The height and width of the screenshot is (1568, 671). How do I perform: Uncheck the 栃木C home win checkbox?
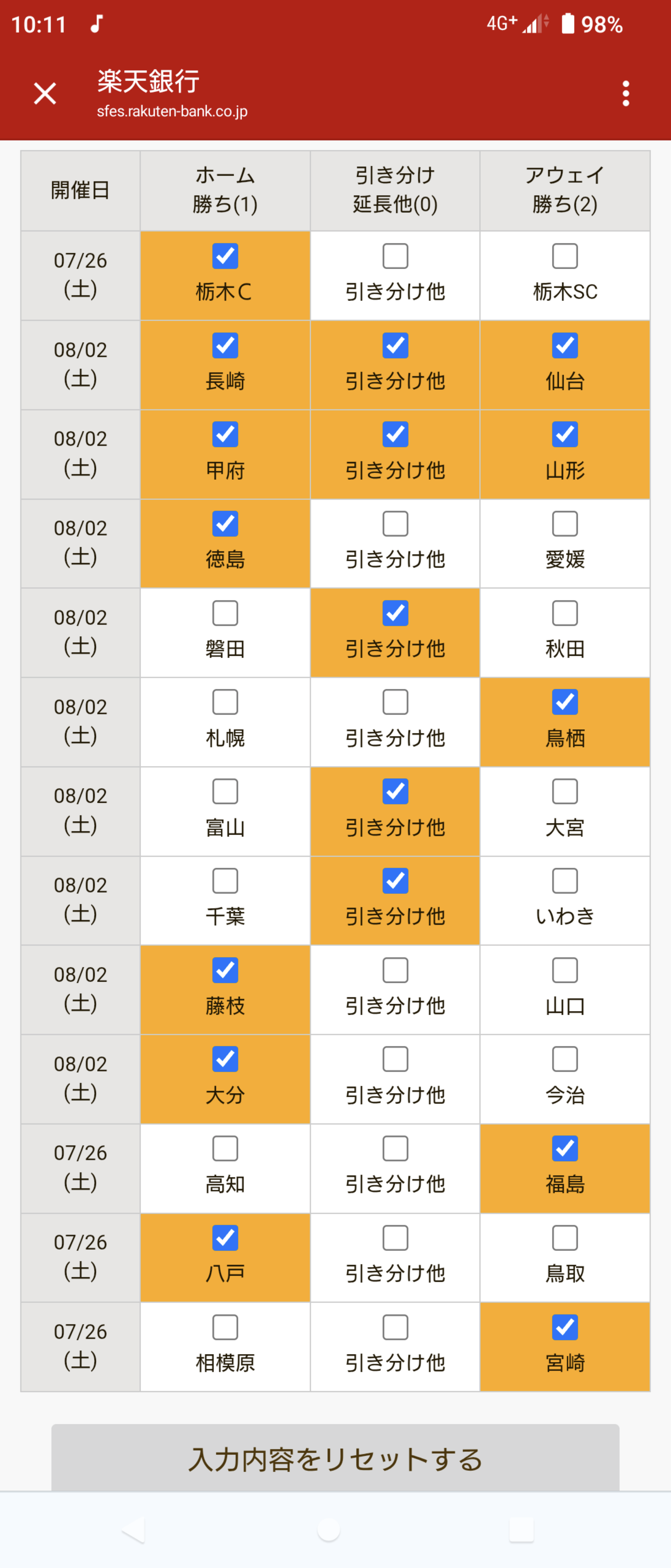(225, 256)
